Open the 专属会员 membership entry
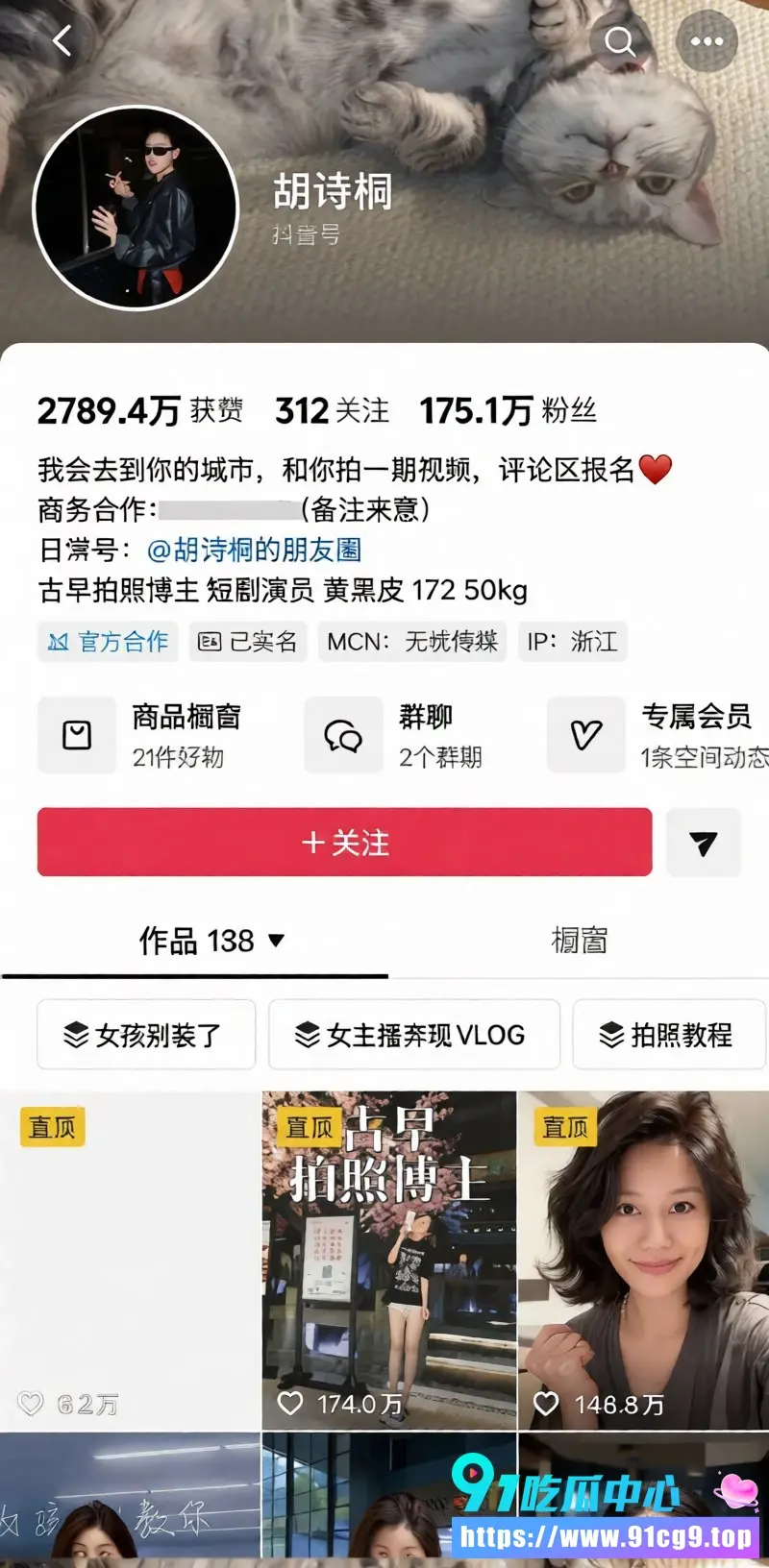The height and width of the screenshot is (1568, 769). [x=658, y=735]
